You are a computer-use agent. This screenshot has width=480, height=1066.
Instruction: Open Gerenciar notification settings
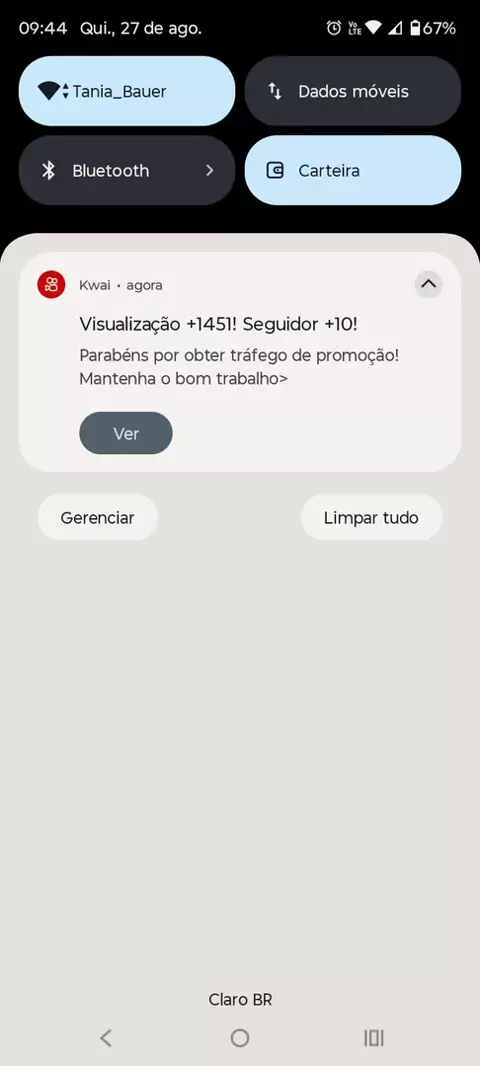[x=97, y=517]
